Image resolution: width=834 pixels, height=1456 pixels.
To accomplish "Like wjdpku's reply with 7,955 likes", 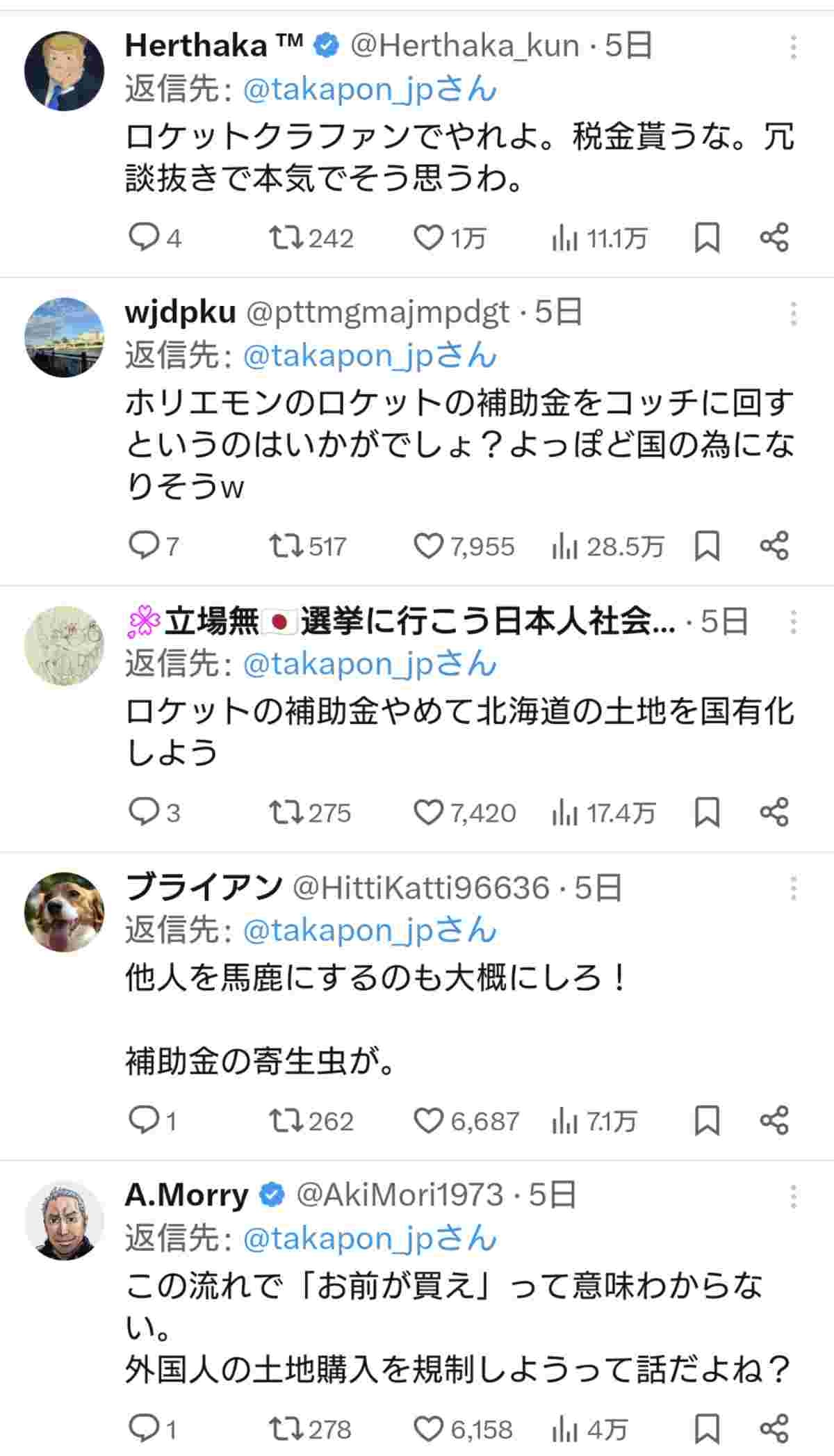I will coord(428,547).
